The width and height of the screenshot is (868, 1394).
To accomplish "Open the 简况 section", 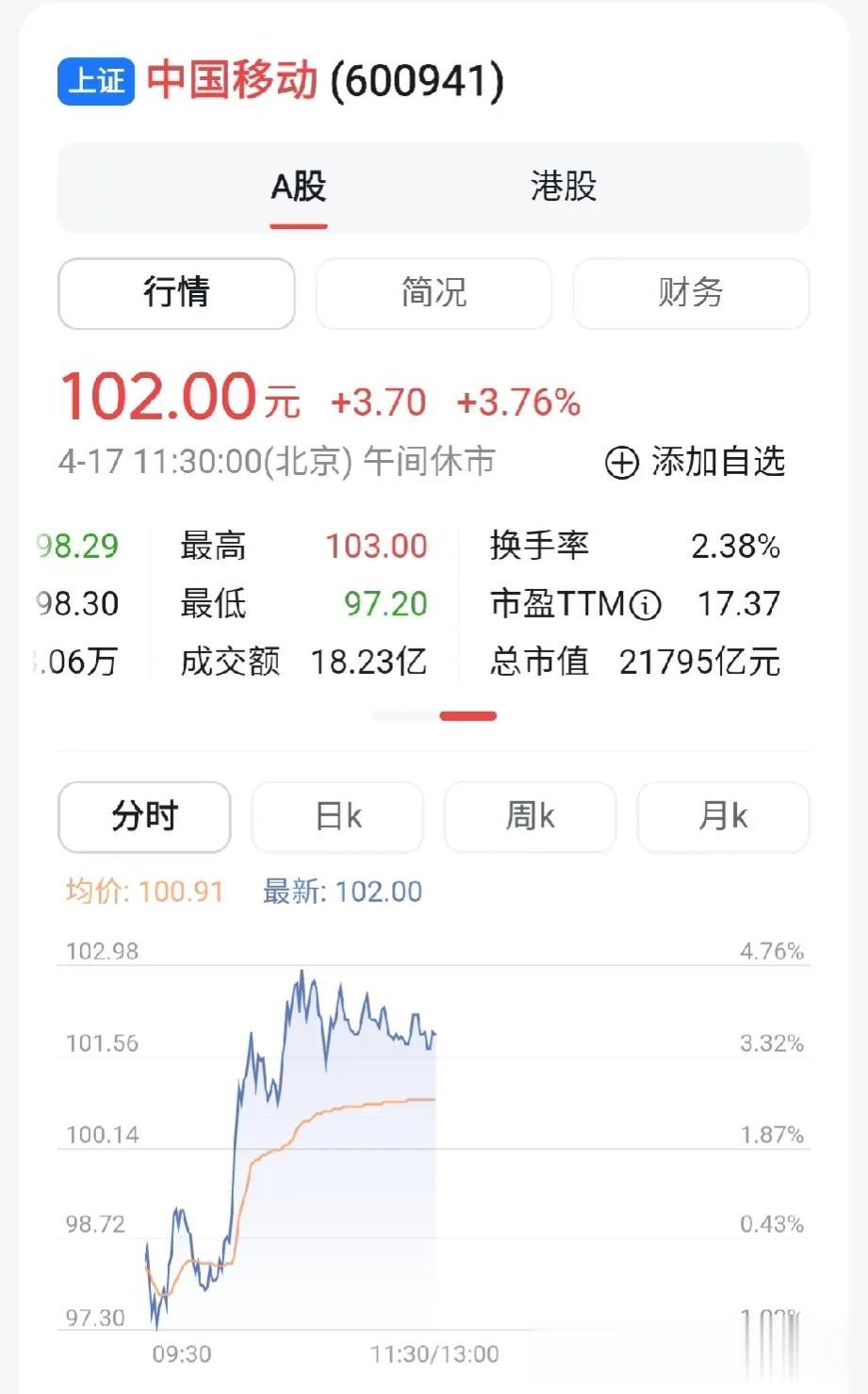I will click(434, 293).
